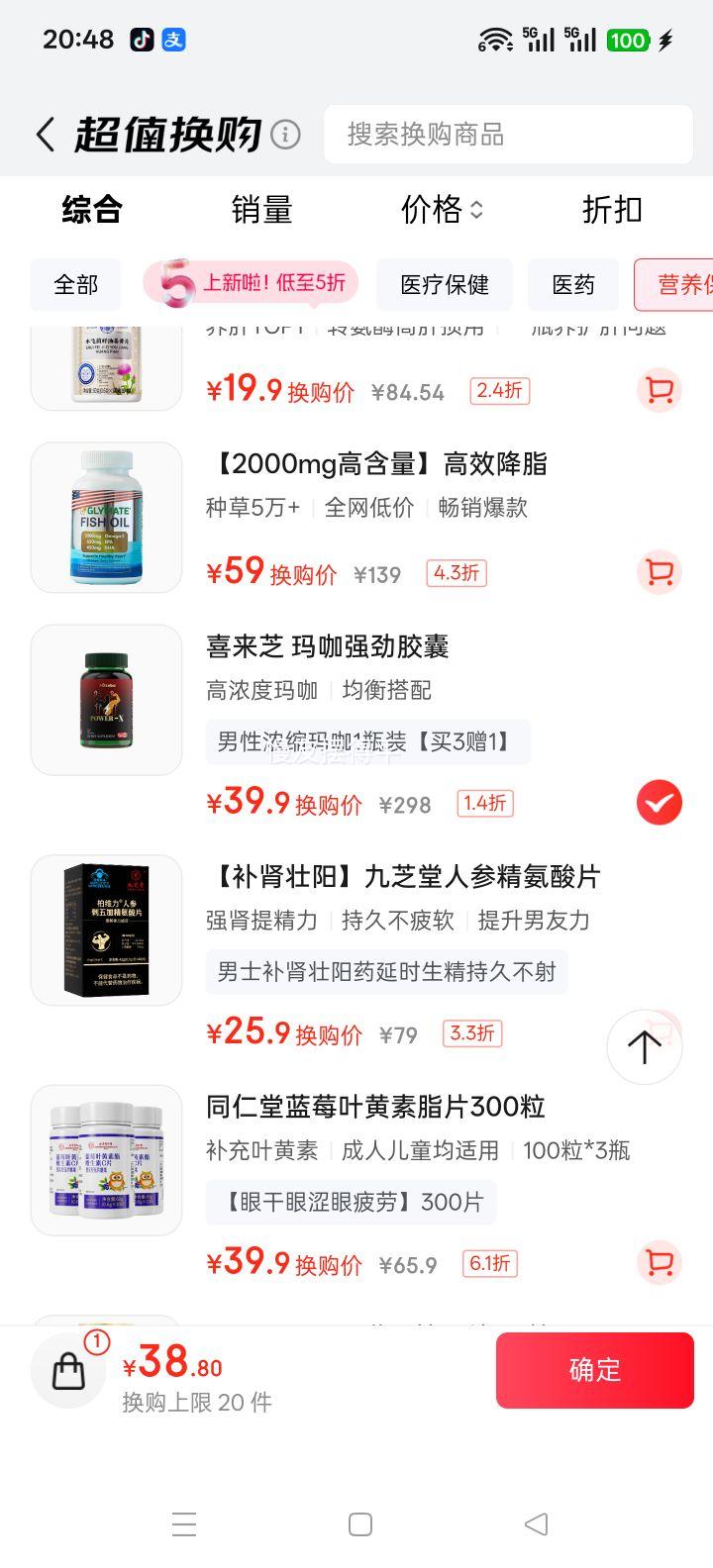Image resolution: width=713 pixels, height=1568 pixels.
Task: Select the 全部 category chip
Action: pyautogui.click(x=76, y=285)
